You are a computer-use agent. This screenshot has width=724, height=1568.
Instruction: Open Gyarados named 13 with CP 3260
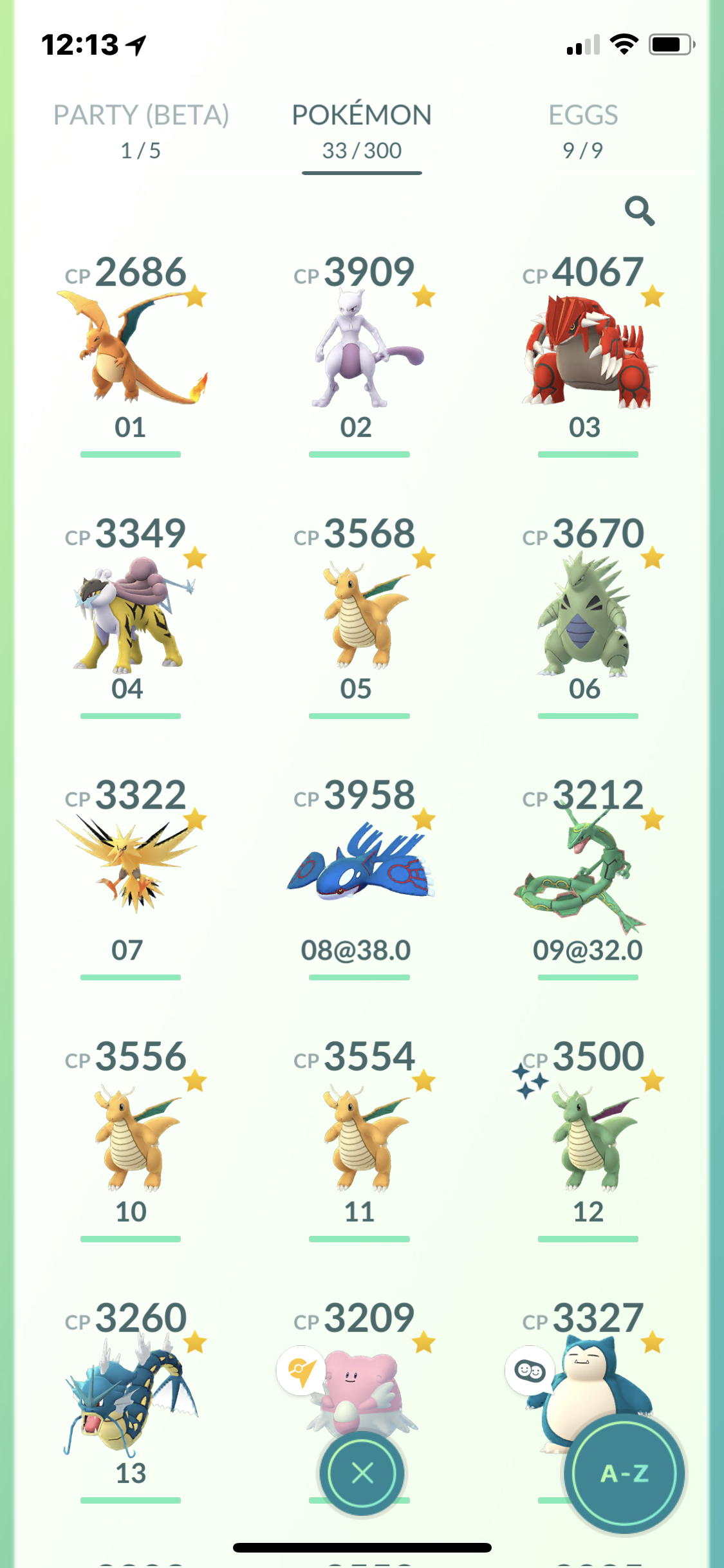click(x=131, y=1400)
